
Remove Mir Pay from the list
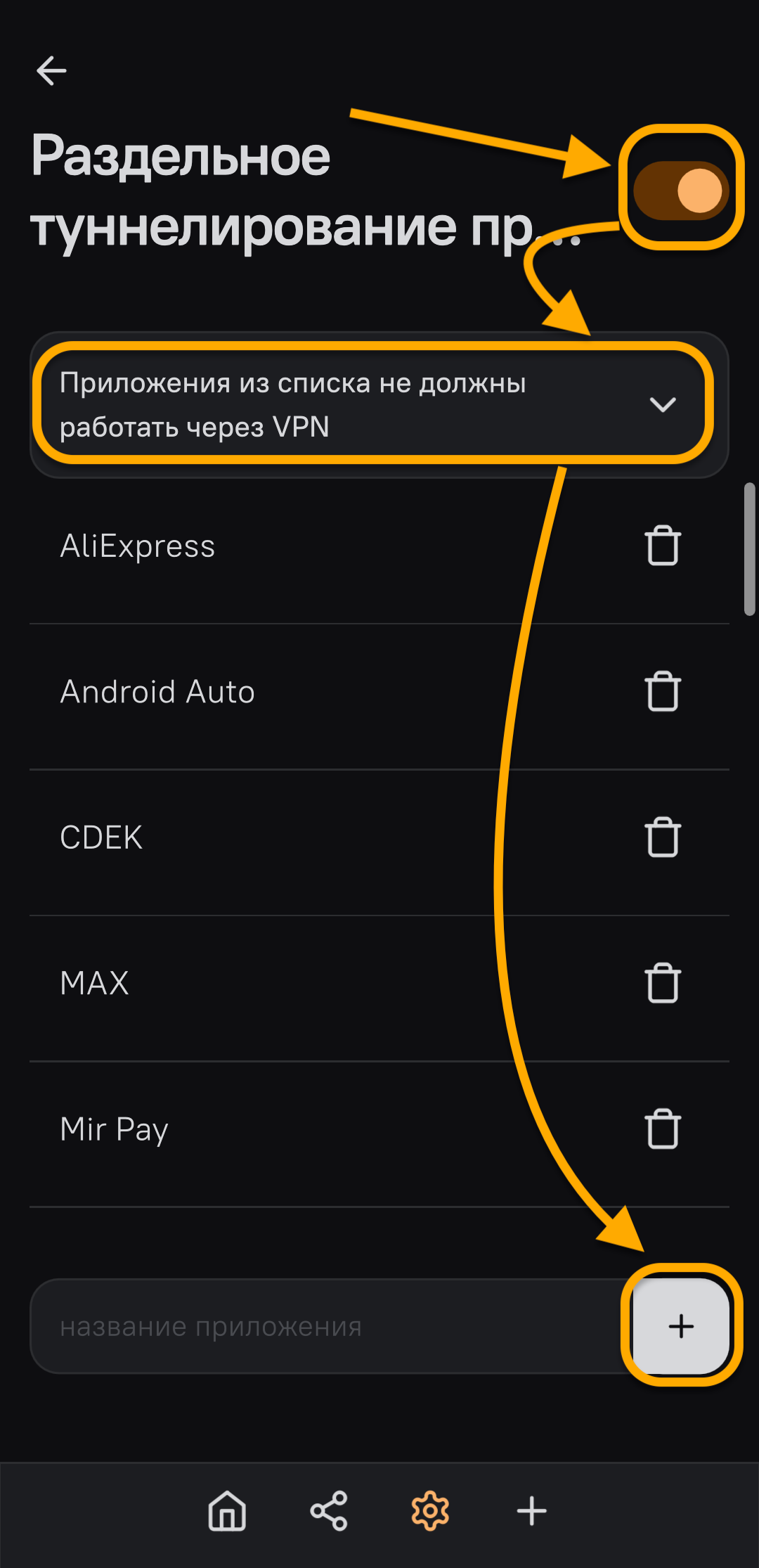point(662,1129)
